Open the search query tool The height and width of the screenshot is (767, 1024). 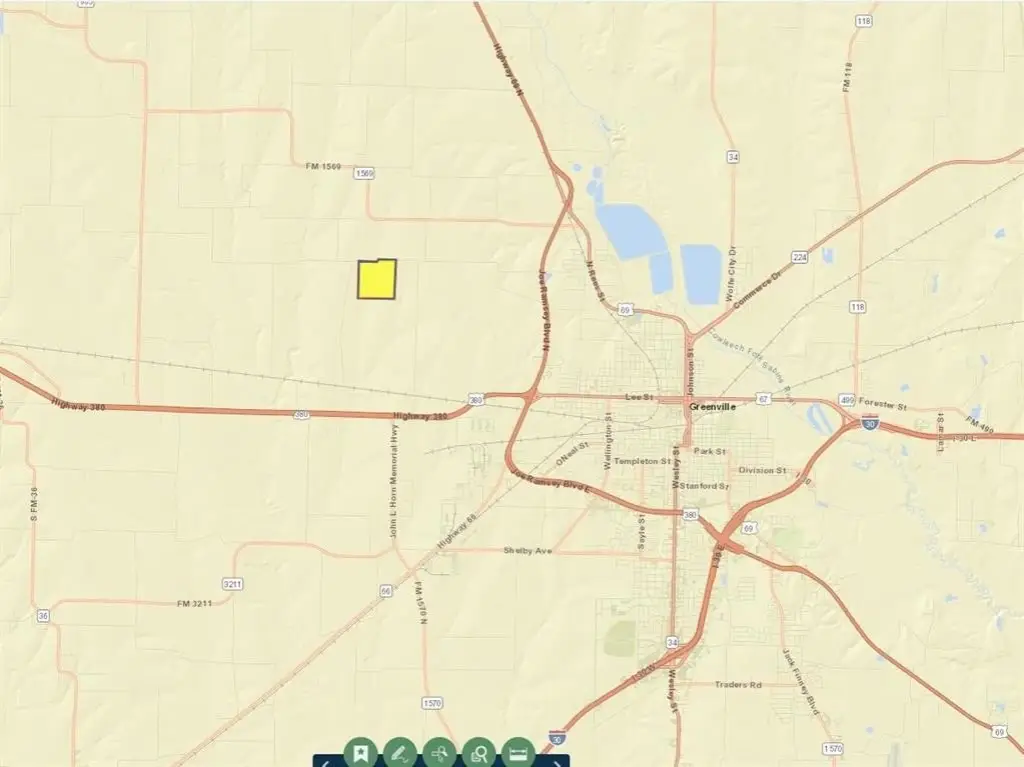click(x=479, y=753)
